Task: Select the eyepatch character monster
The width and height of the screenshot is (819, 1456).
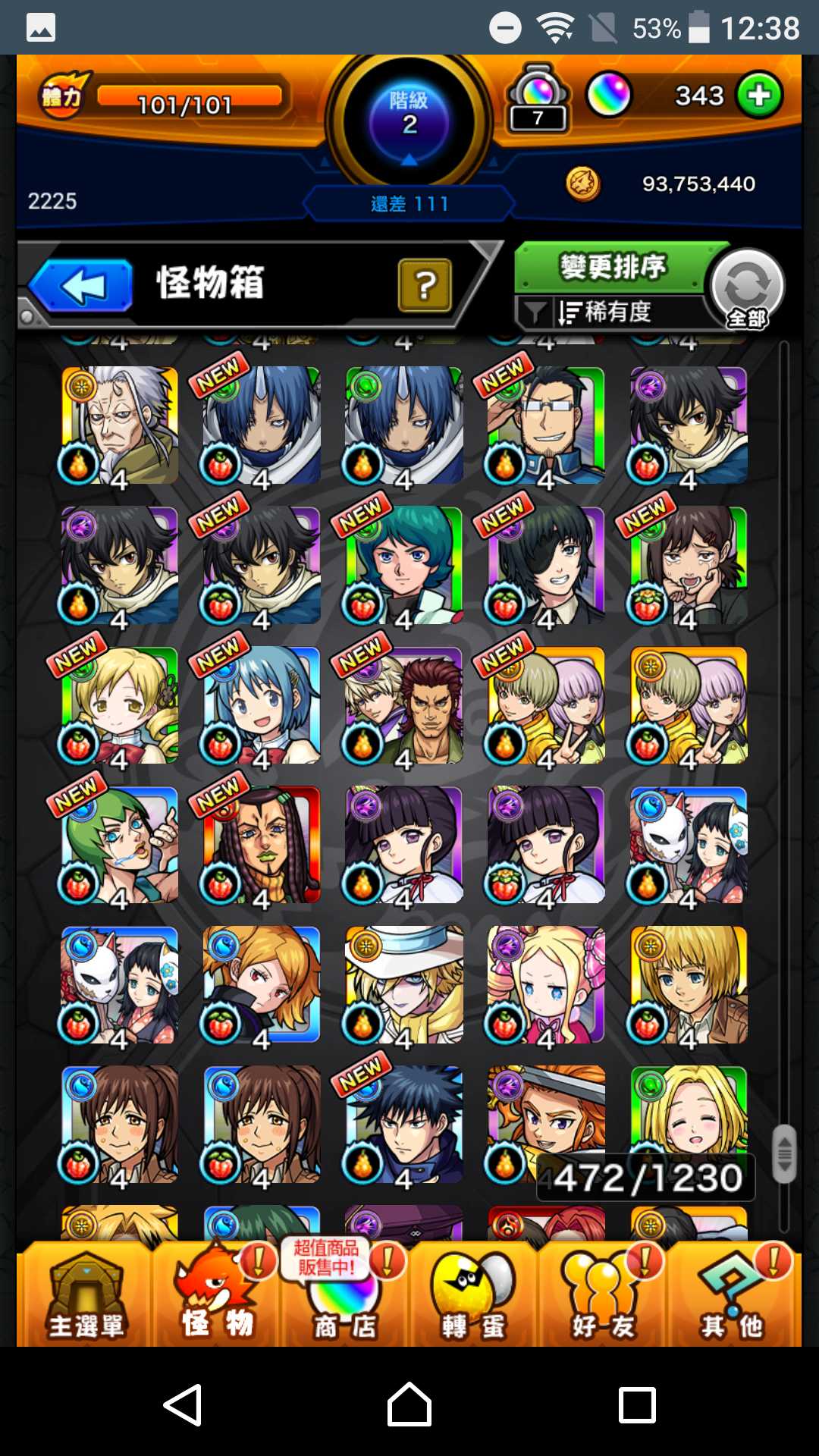Action: (546, 565)
